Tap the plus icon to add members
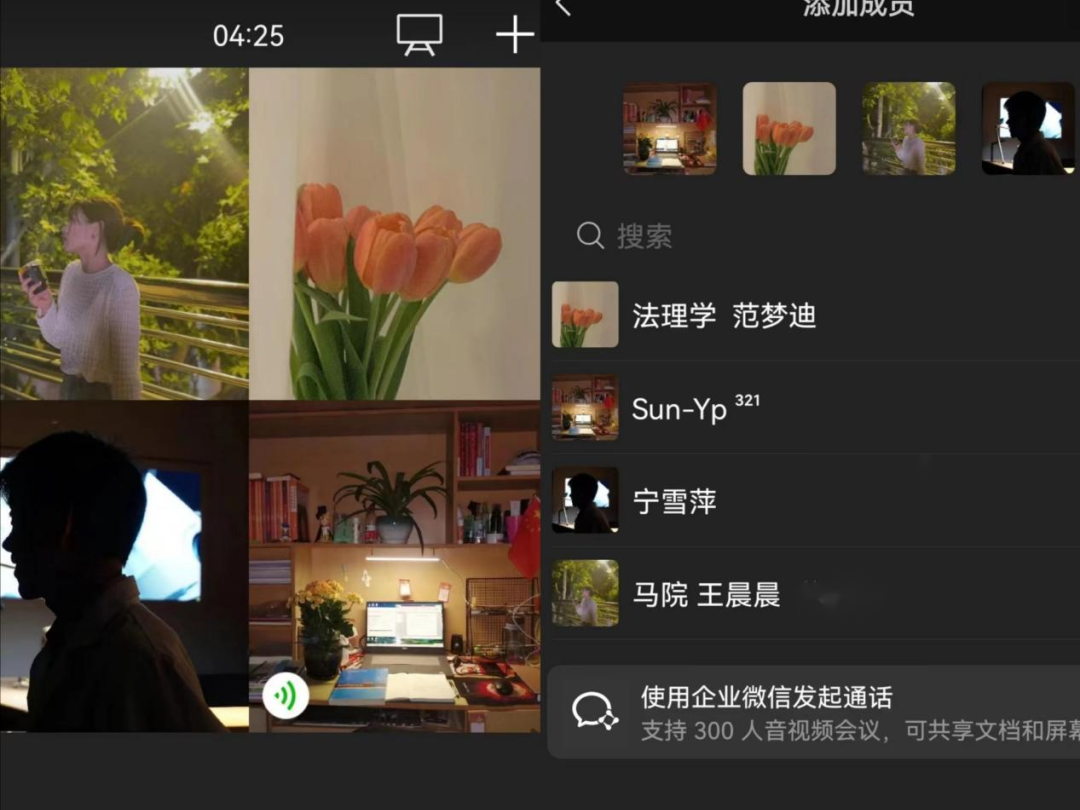The width and height of the screenshot is (1080, 810). click(x=515, y=35)
